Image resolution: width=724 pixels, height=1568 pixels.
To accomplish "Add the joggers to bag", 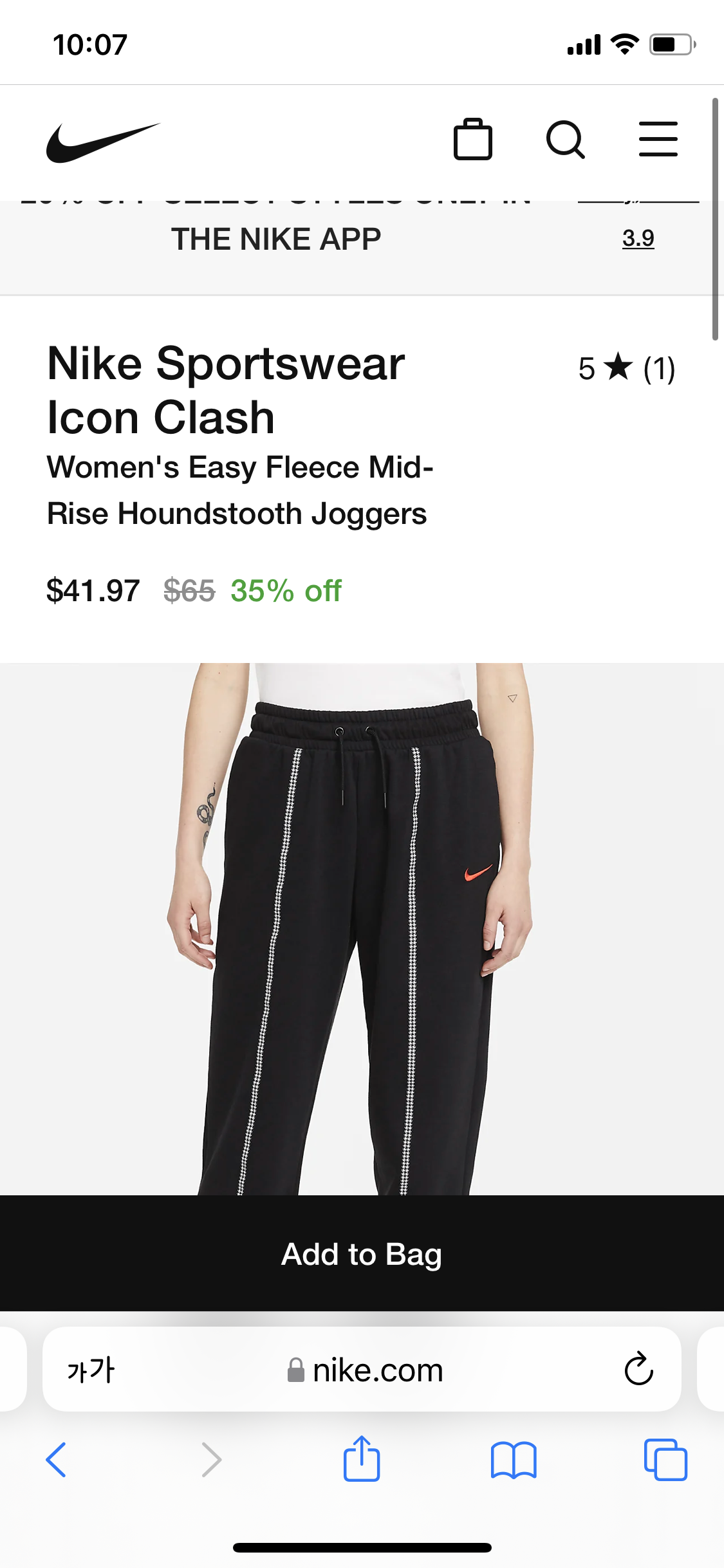I will click(362, 1254).
